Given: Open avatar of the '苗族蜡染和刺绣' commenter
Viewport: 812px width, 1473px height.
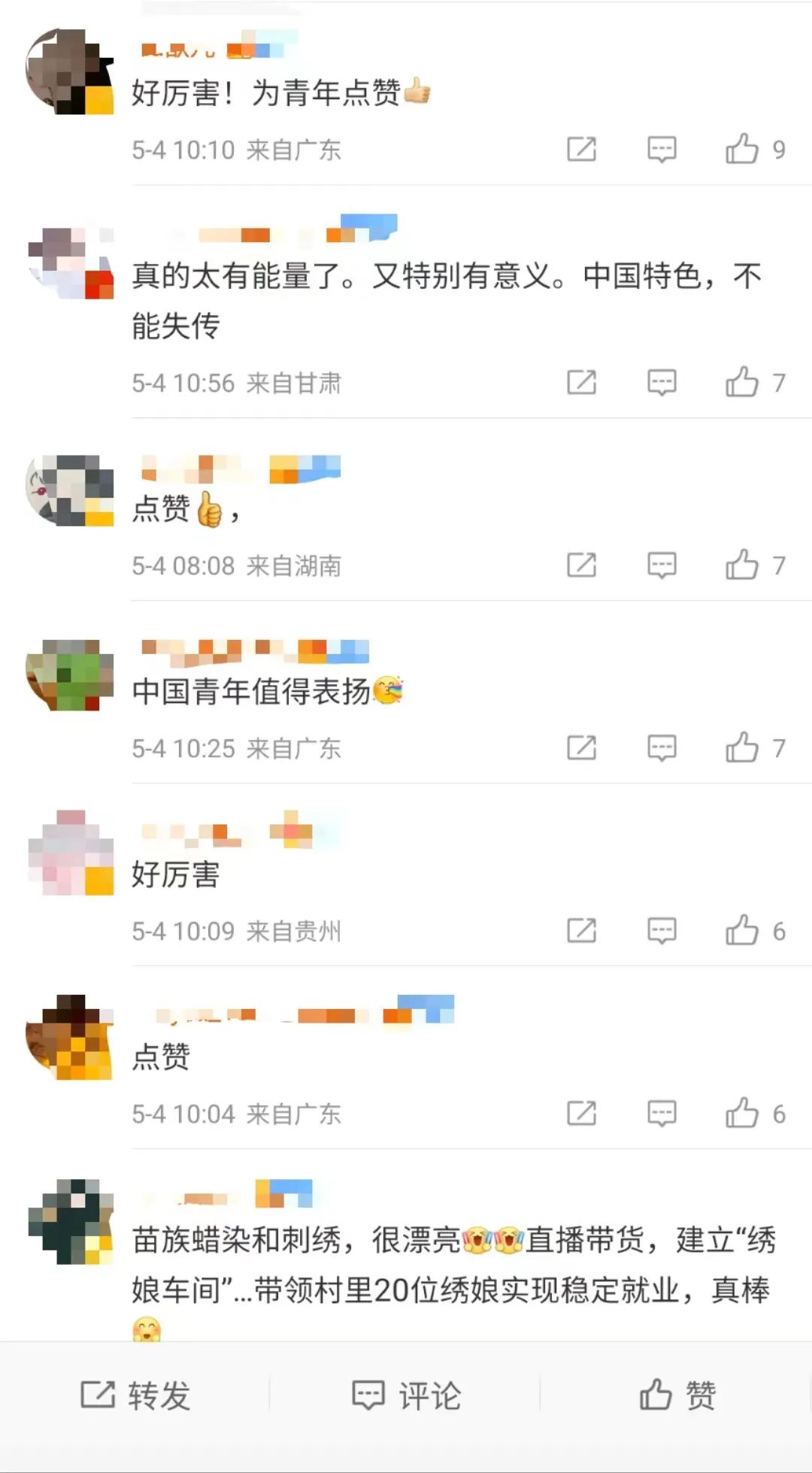Looking at the screenshot, I should [69, 1221].
